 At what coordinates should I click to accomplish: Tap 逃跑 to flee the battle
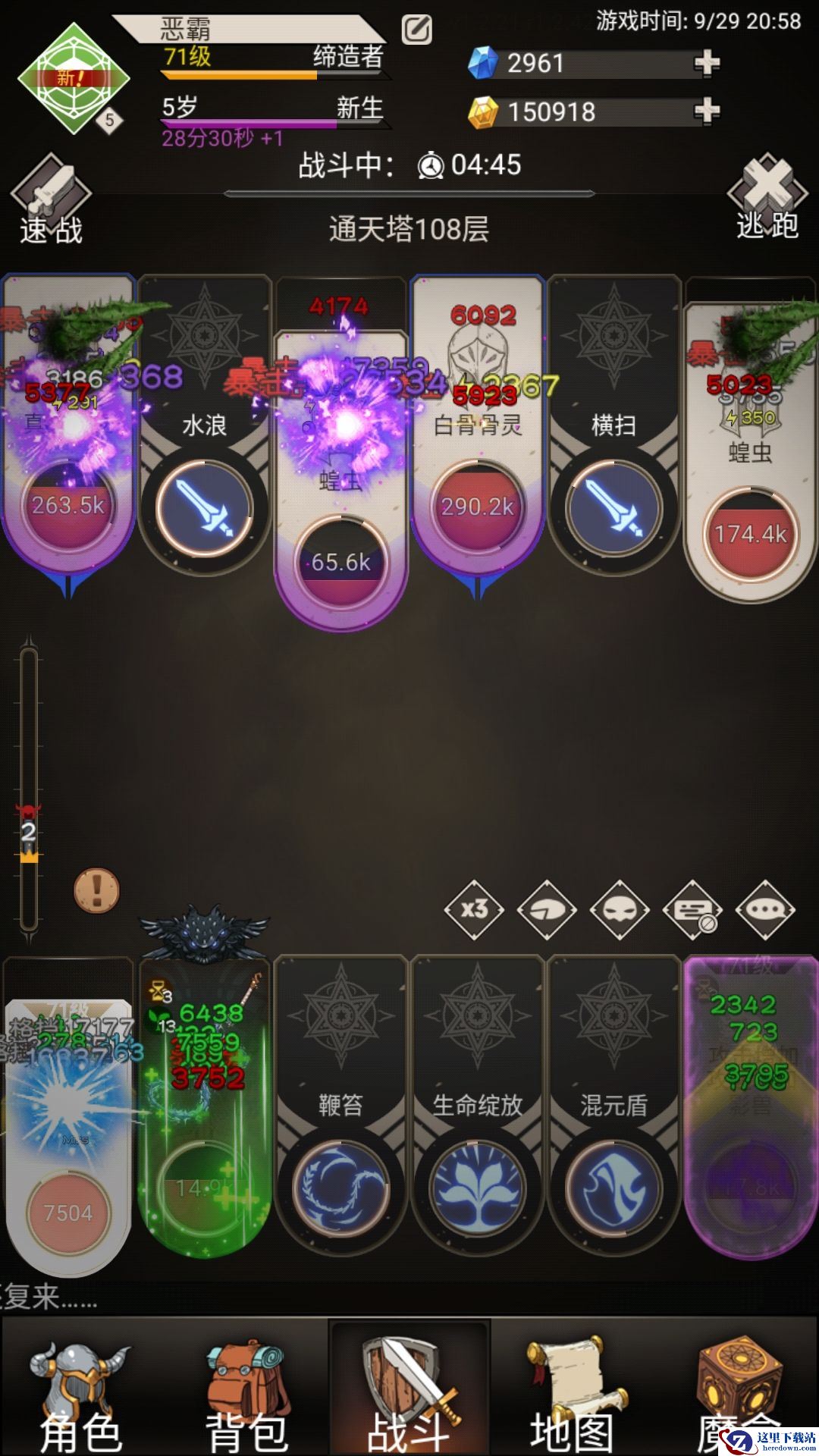(x=767, y=197)
